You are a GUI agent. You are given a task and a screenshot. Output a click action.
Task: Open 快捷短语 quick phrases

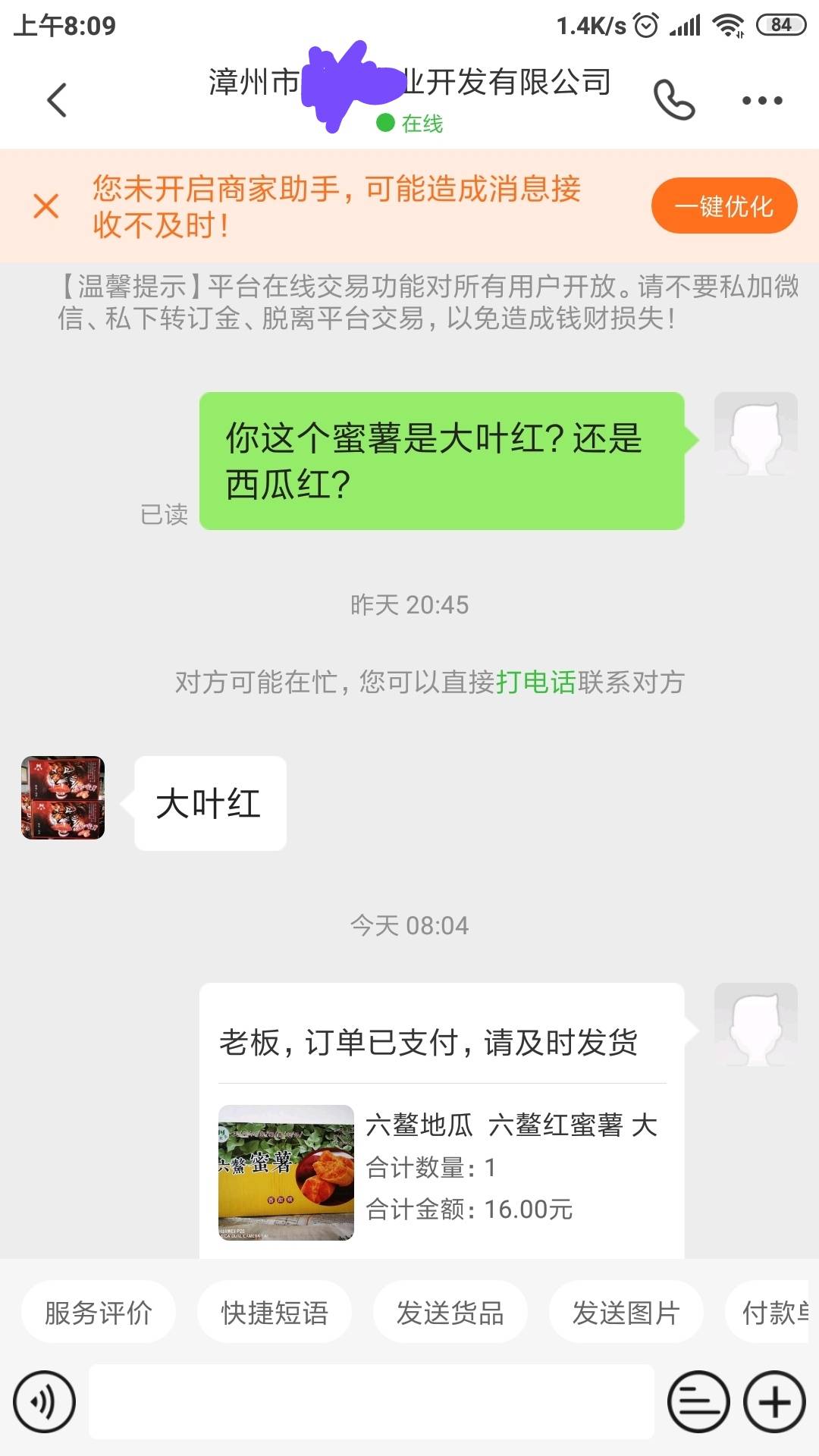tap(275, 1312)
